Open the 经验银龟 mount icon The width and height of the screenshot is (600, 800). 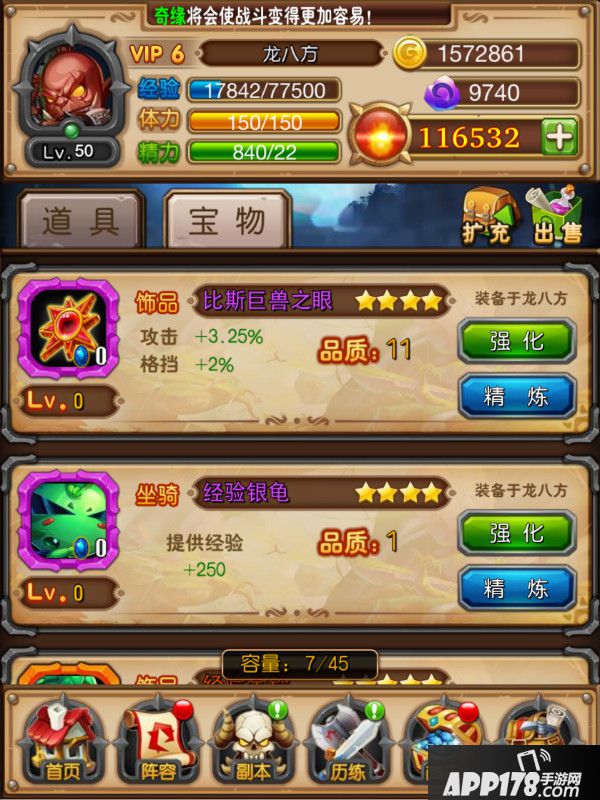64,522
